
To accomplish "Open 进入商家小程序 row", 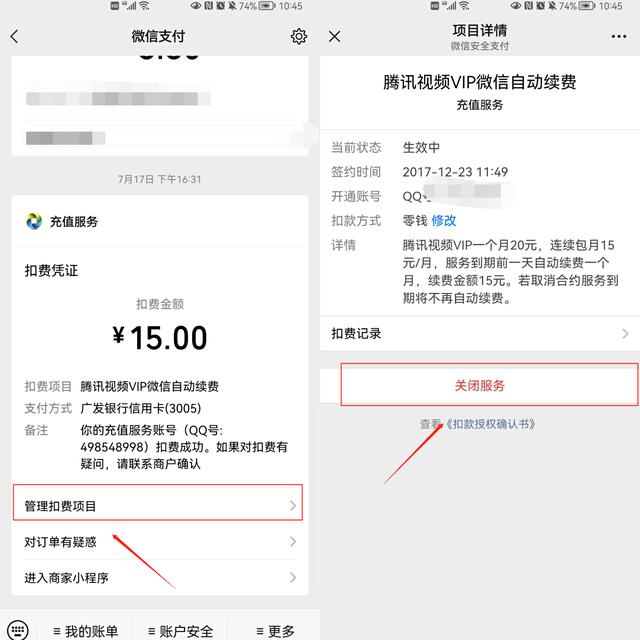I will pos(160,577).
